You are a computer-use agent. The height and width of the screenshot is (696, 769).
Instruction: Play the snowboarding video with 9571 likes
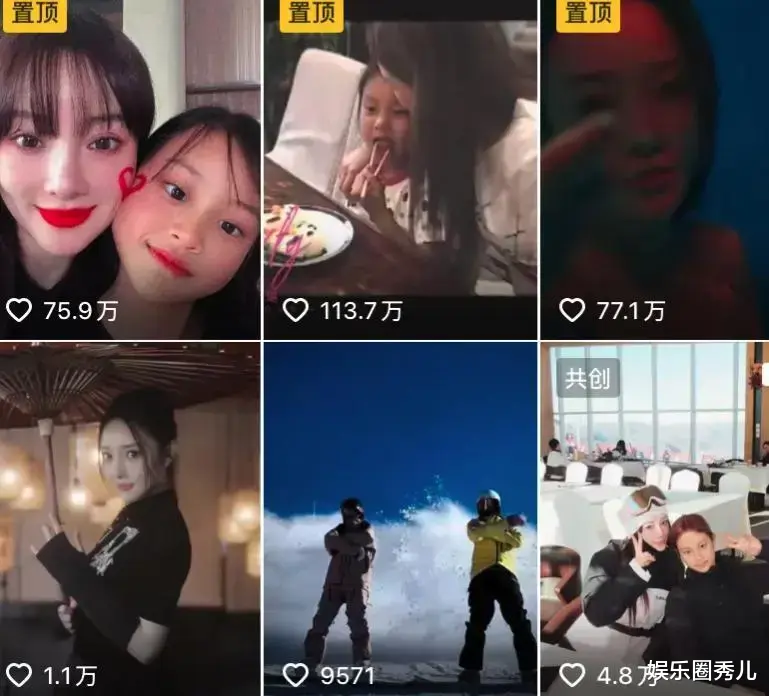pos(400,515)
